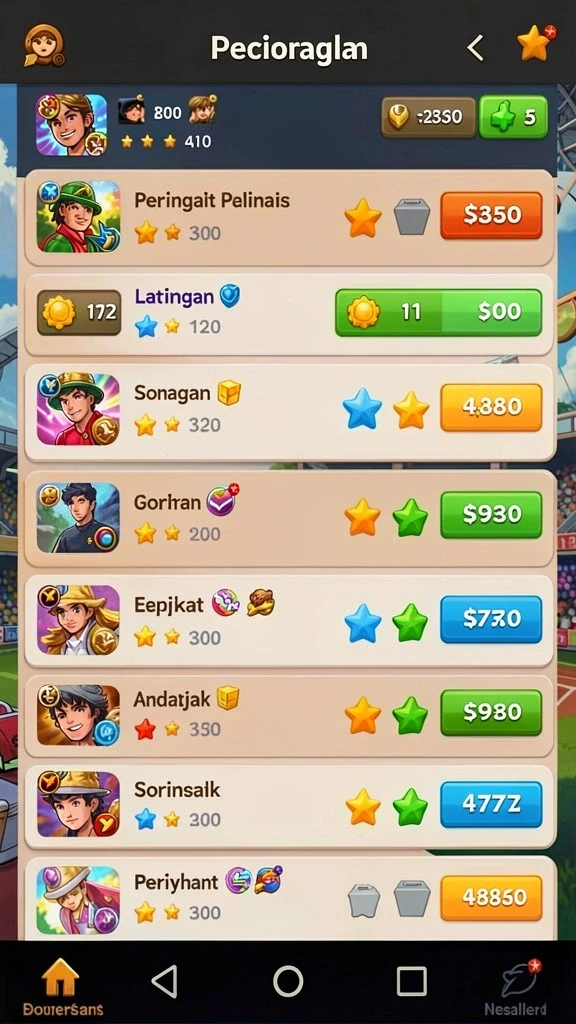Screen dimensions: 576x1024
Task: Open recent apps with the square button
Action: (x=411, y=982)
